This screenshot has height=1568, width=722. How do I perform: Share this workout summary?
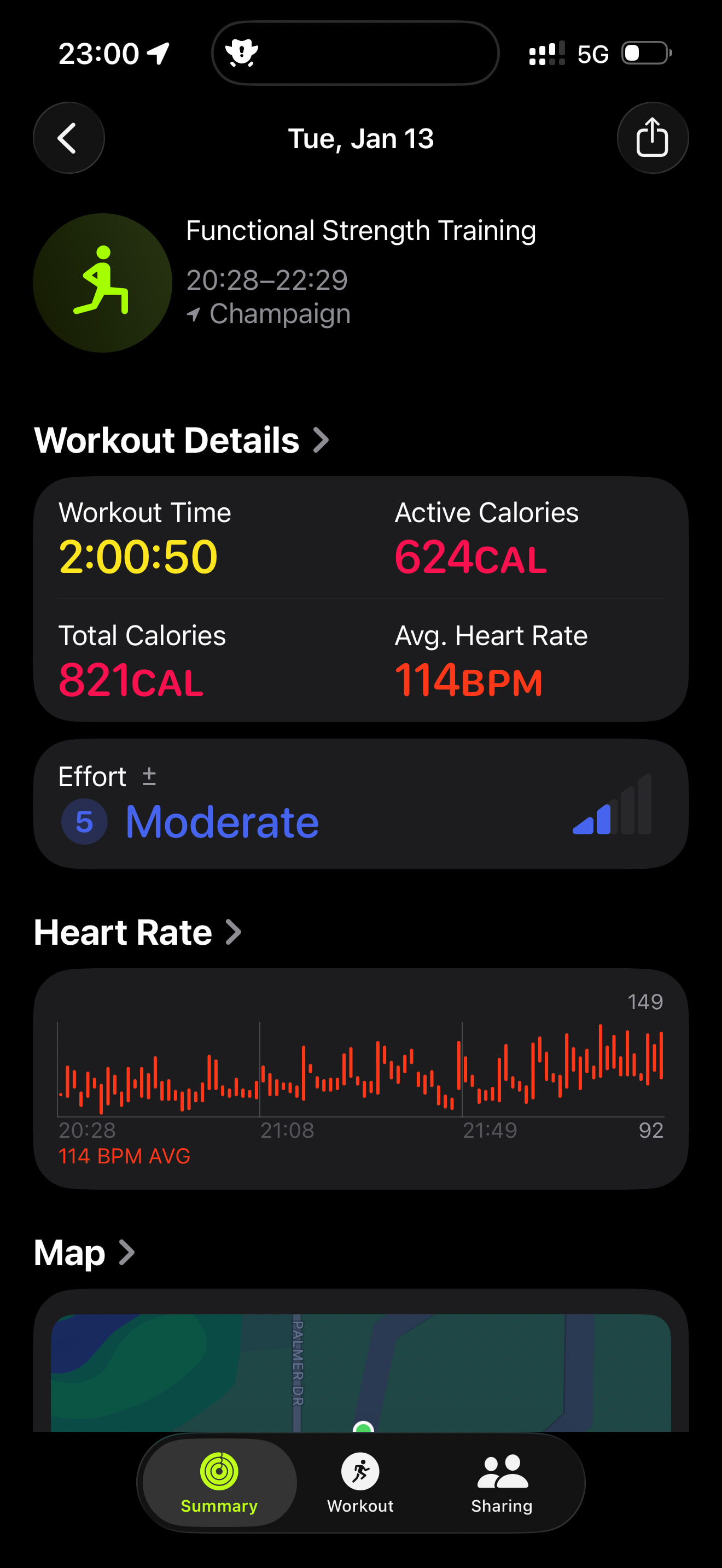(x=652, y=138)
